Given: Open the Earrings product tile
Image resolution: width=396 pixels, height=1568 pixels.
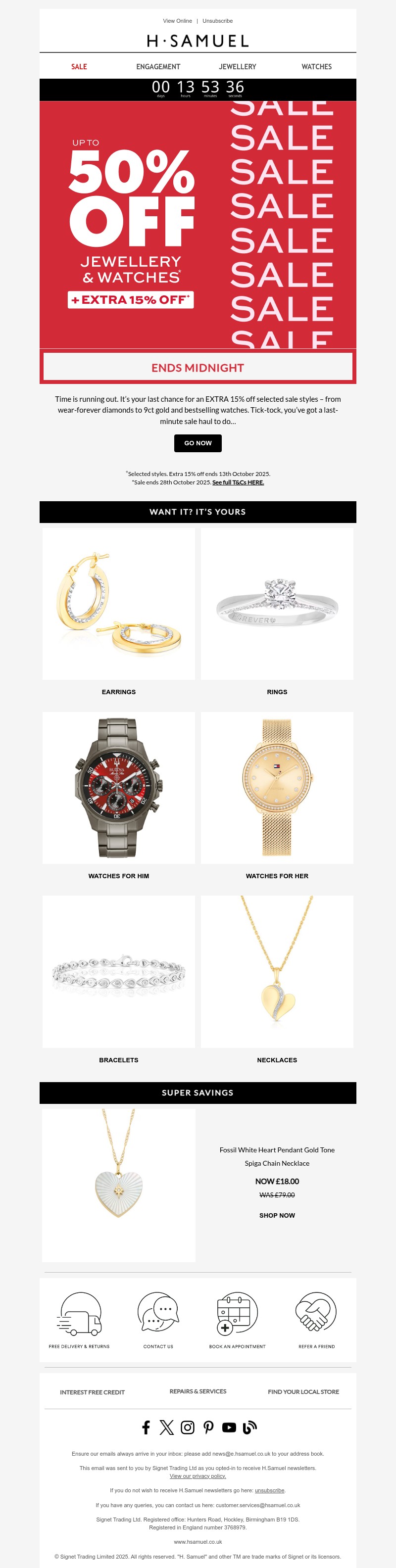Looking at the screenshot, I should pos(119,604).
